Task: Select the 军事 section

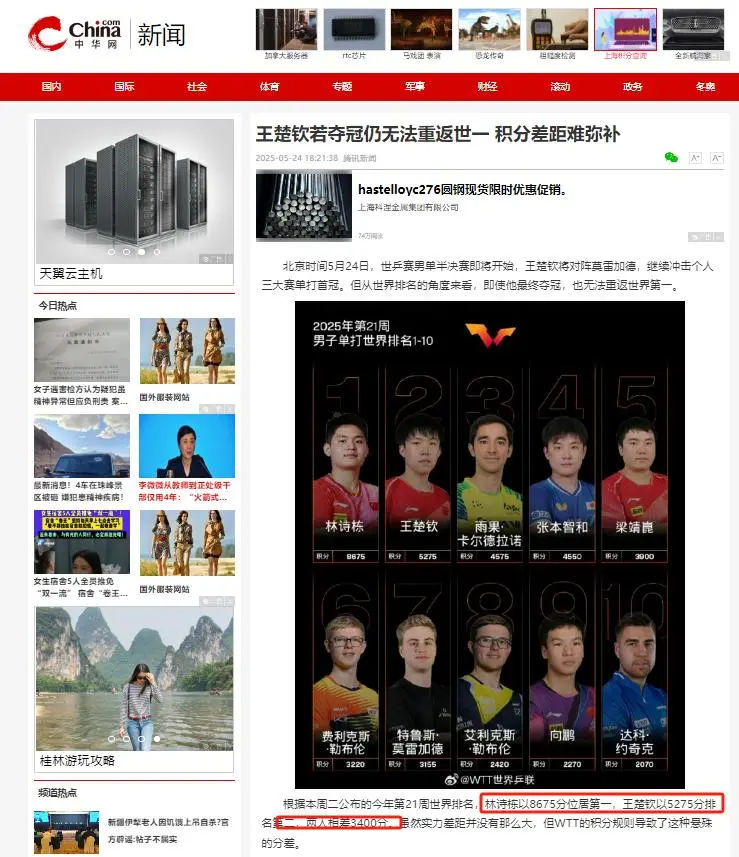Action: pyautogui.click(x=415, y=87)
